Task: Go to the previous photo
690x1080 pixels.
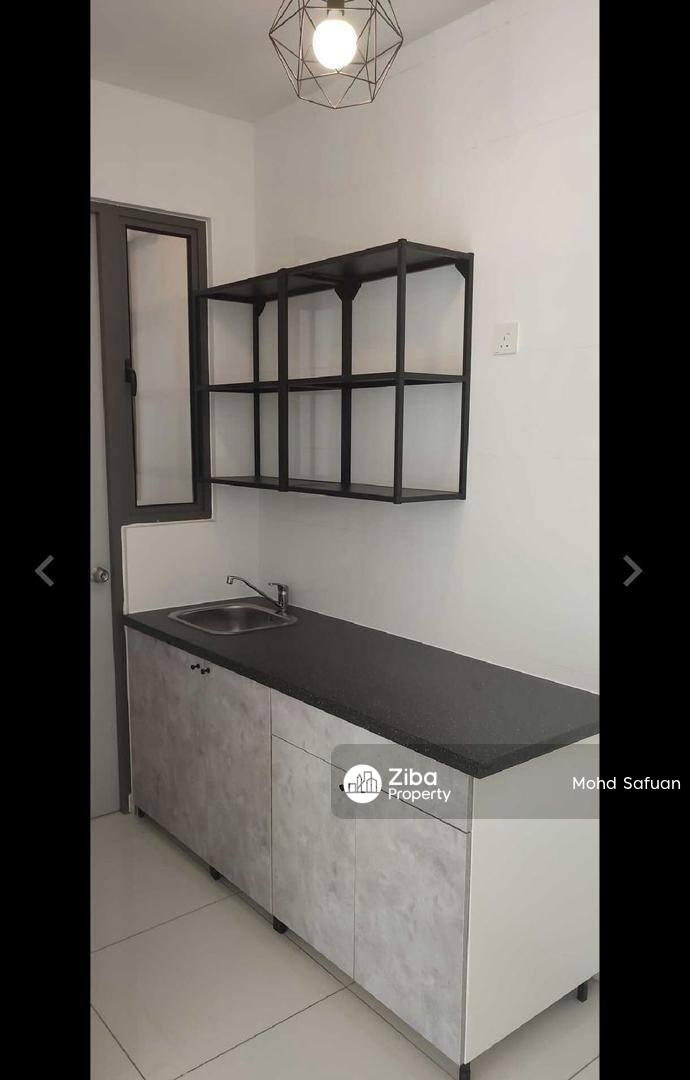Action: [44, 571]
